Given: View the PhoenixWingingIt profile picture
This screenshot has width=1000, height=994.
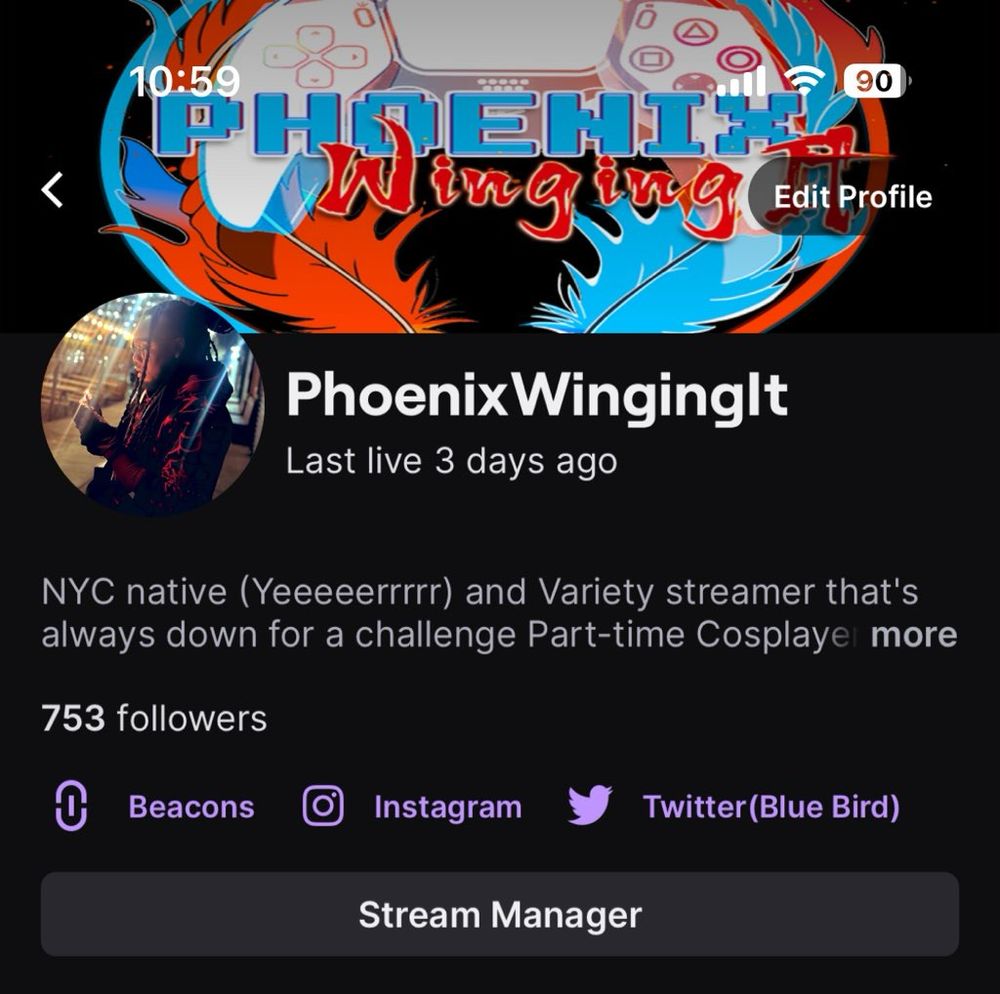Looking at the screenshot, I should [x=151, y=404].
